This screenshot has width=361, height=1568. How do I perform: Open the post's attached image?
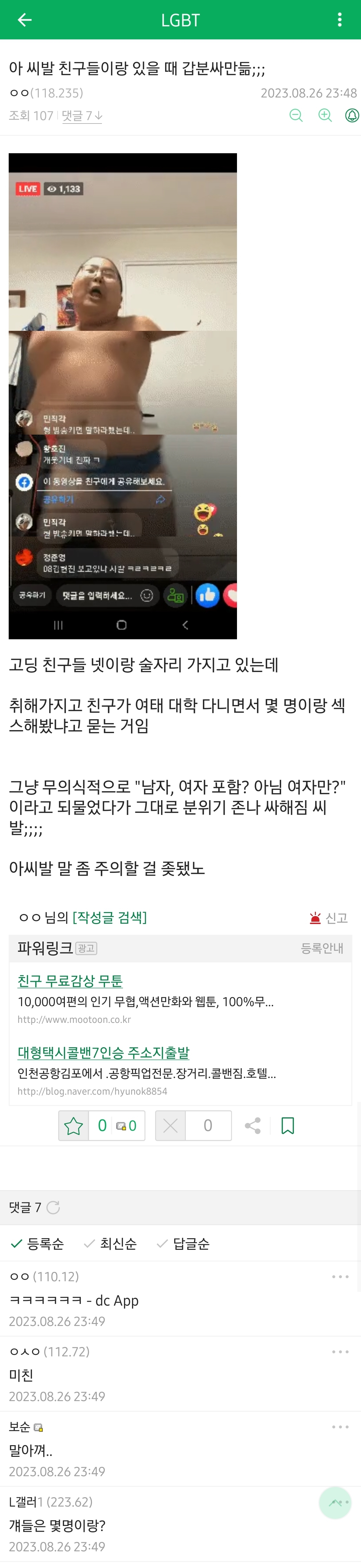point(123,396)
